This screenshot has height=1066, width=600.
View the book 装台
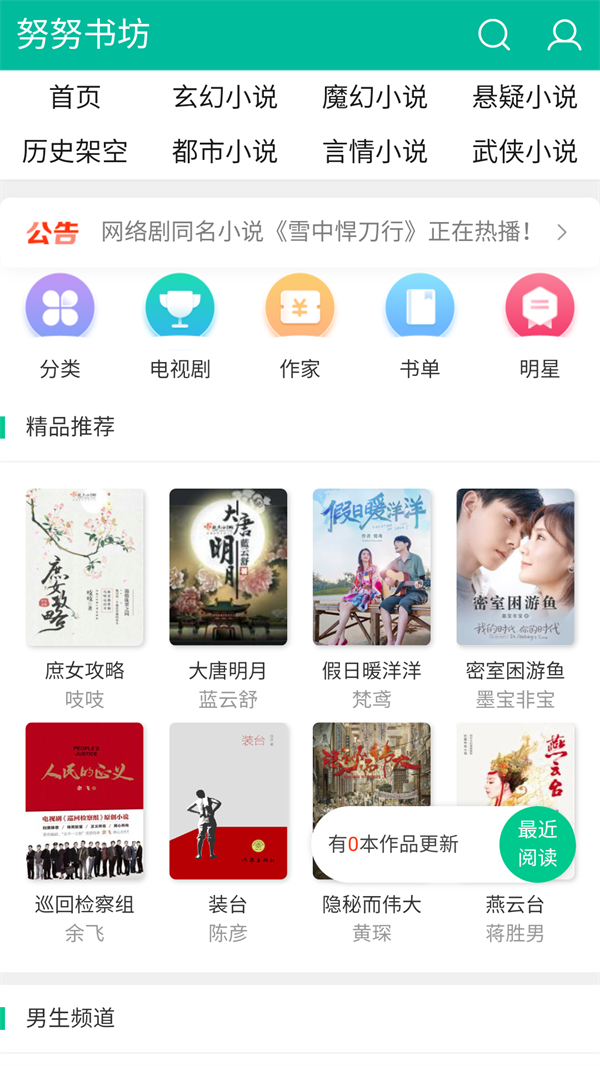coord(228,801)
